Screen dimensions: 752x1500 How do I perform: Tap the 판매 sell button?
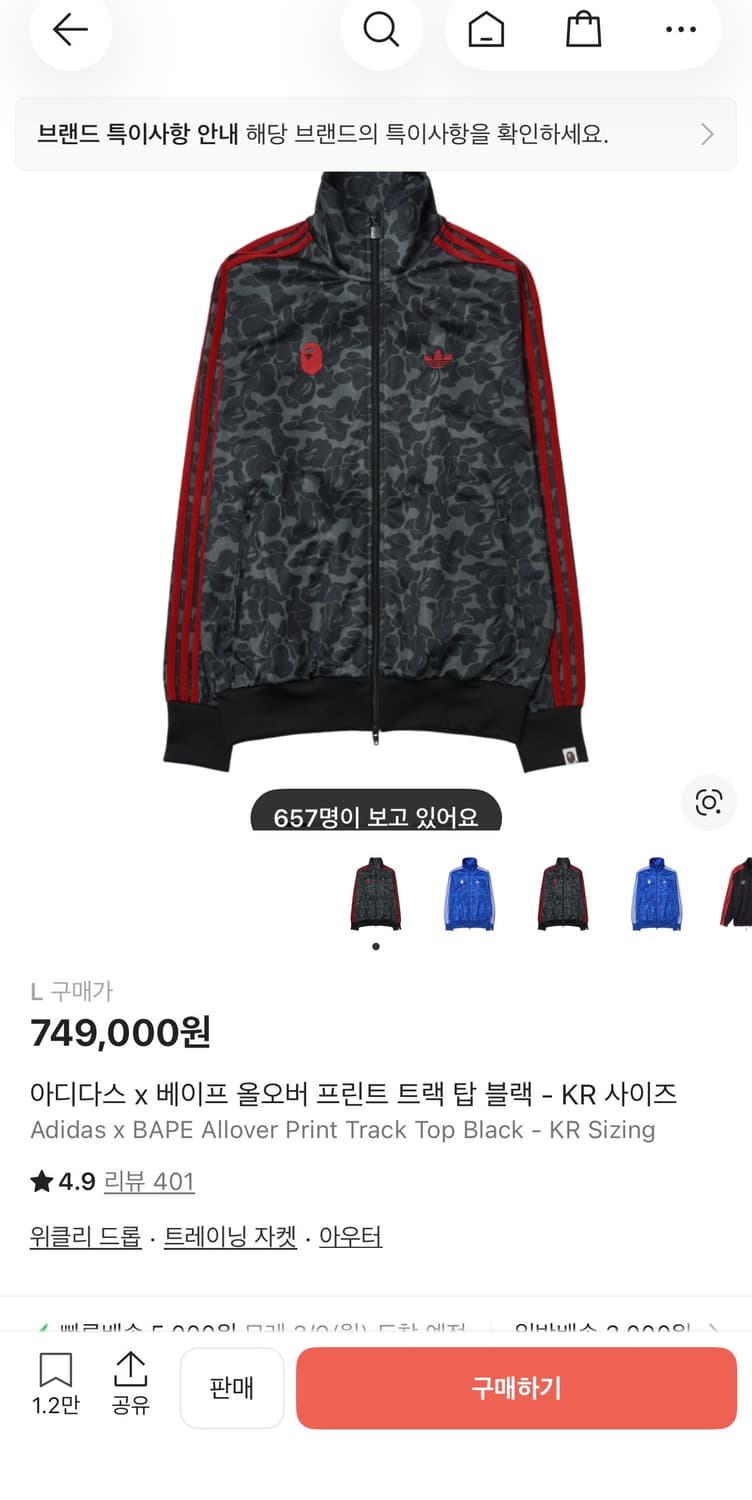(x=231, y=1388)
